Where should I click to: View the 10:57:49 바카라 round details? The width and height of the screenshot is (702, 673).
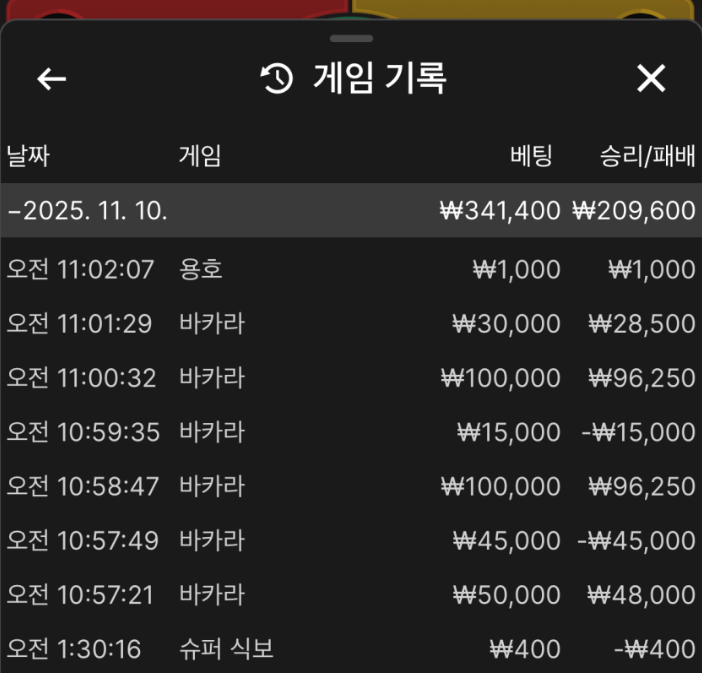(x=350, y=540)
